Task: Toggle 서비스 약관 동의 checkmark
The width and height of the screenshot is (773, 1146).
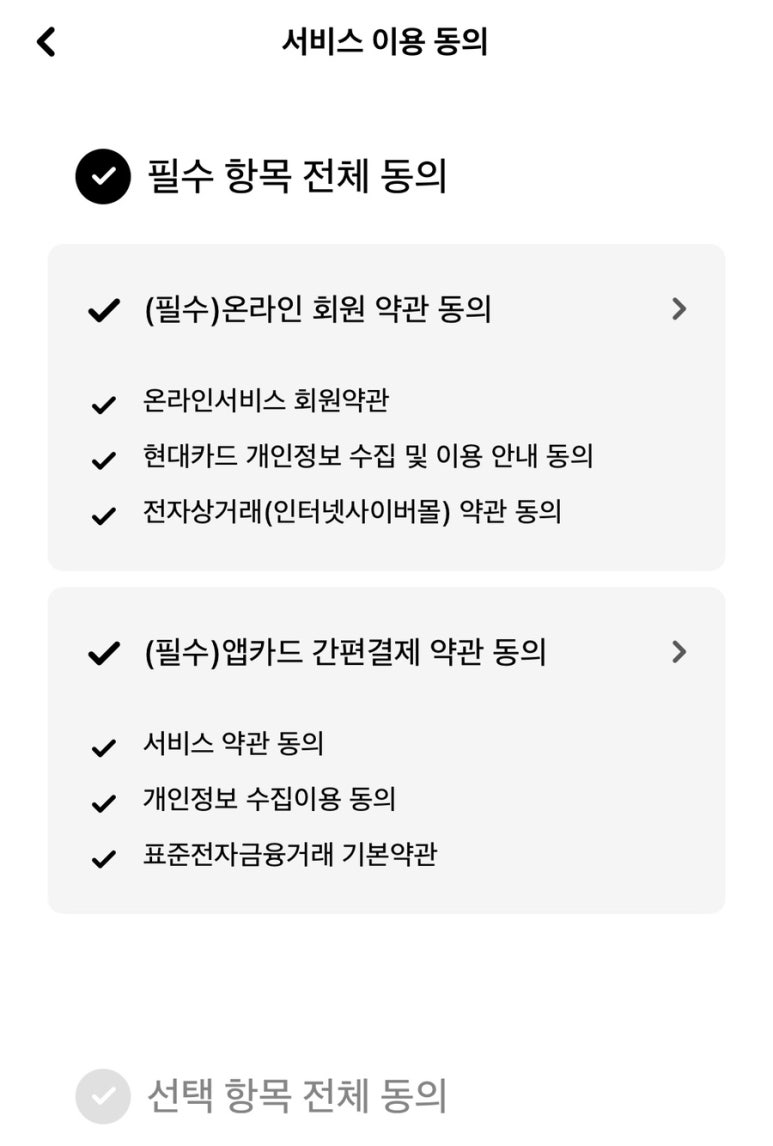Action: coord(103,747)
